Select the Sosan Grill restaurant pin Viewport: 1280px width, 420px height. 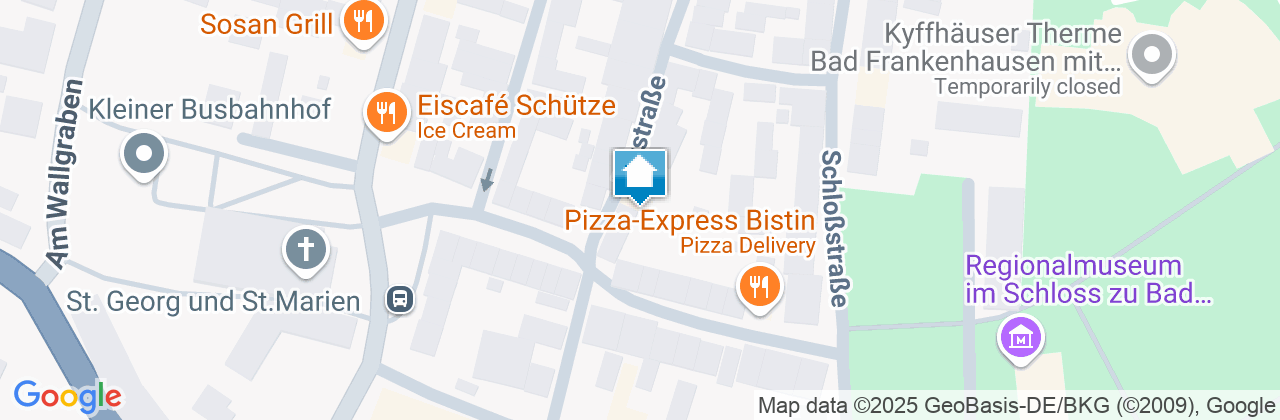point(363,21)
